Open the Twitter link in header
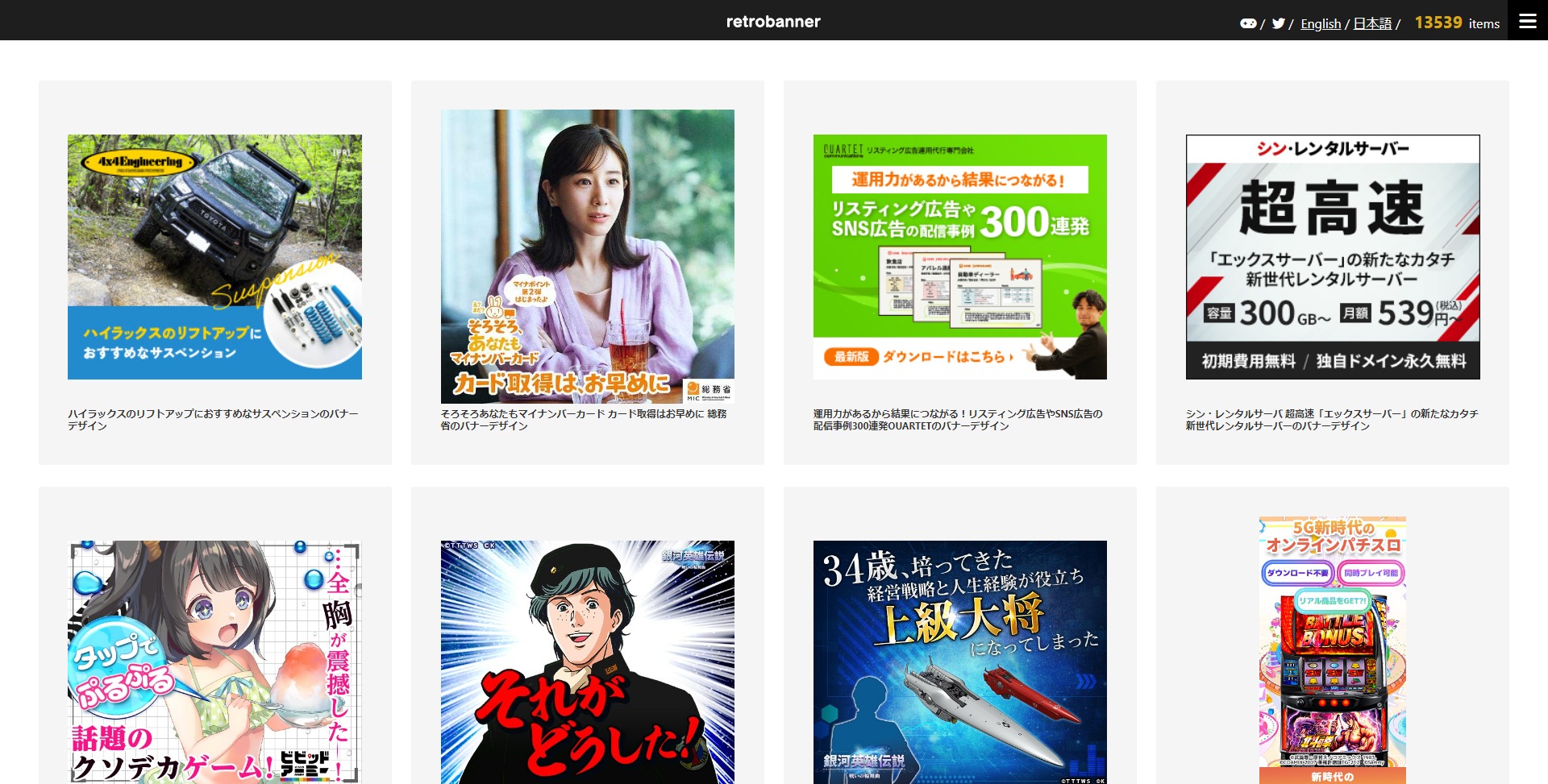The height and width of the screenshot is (784, 1548). 1278,23
